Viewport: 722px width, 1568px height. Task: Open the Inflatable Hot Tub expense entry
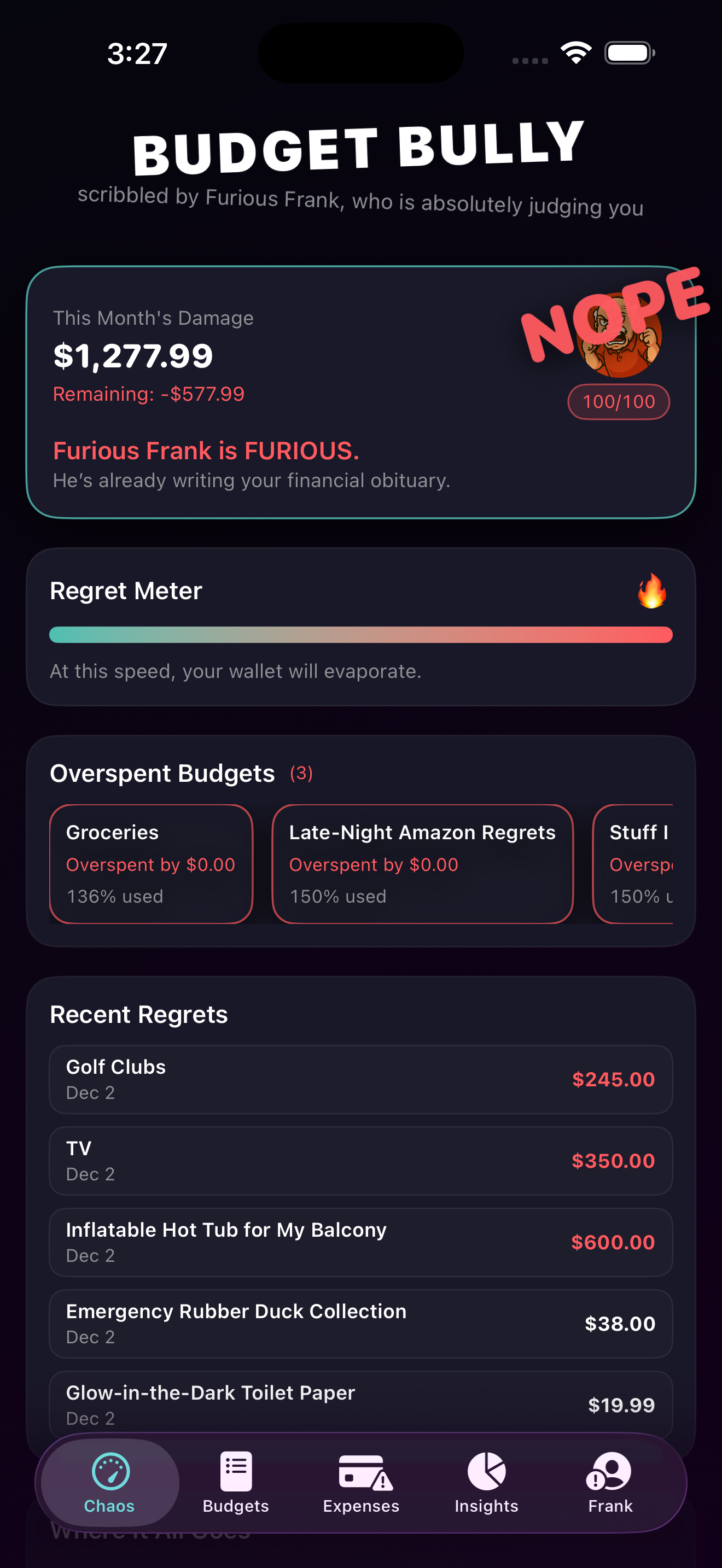(x=361, y=1242)
